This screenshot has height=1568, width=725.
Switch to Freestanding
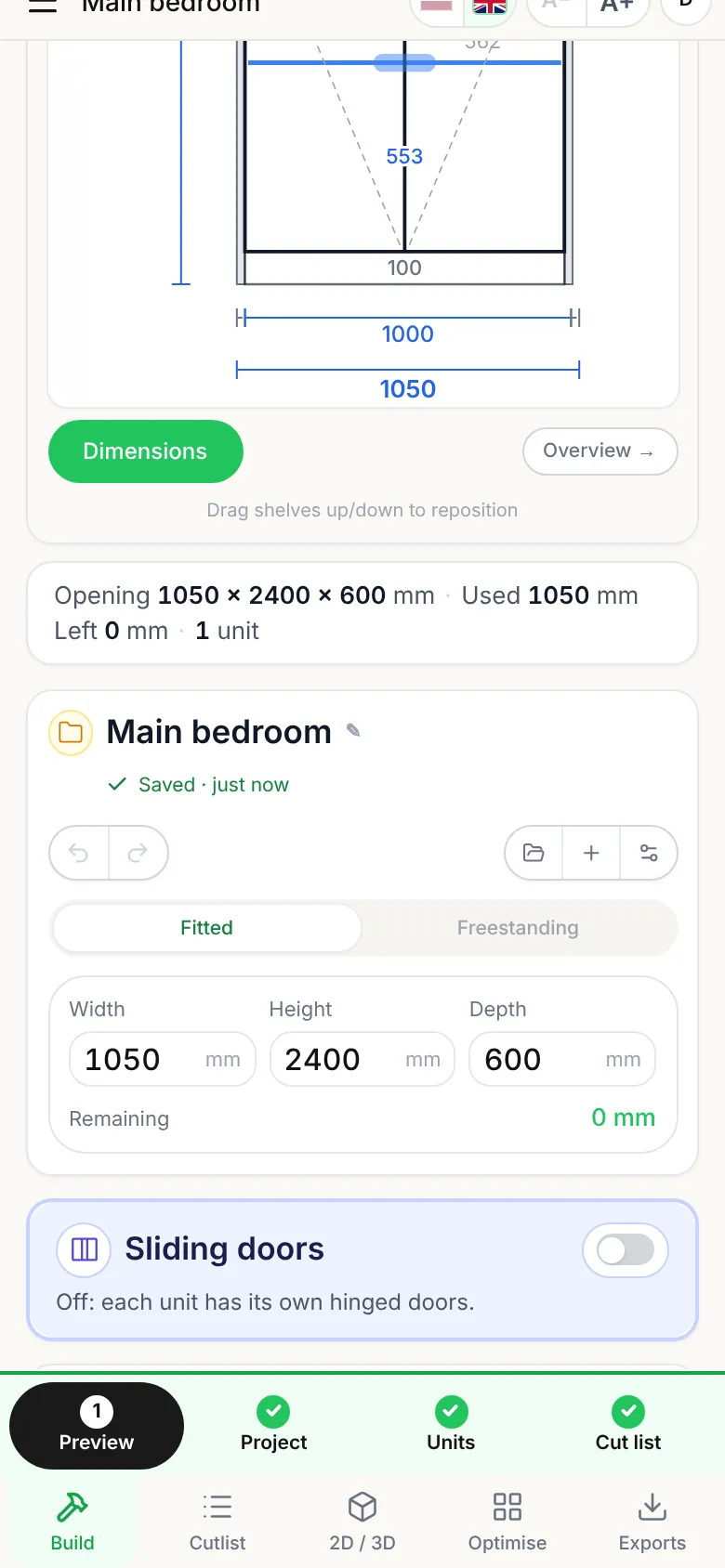(518, 928)
